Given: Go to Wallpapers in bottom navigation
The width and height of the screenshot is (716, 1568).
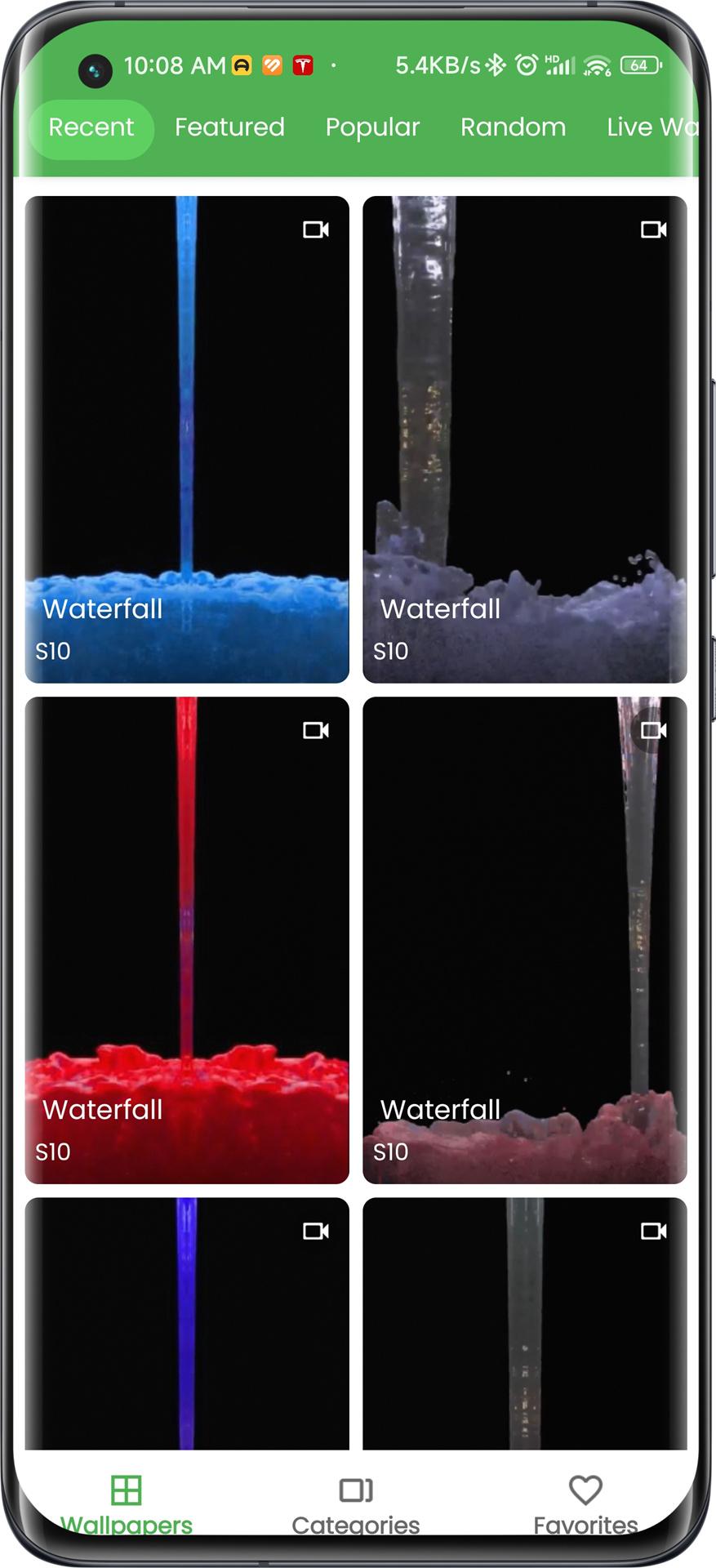Looking at the screenshot, I should coord(127,1504).
